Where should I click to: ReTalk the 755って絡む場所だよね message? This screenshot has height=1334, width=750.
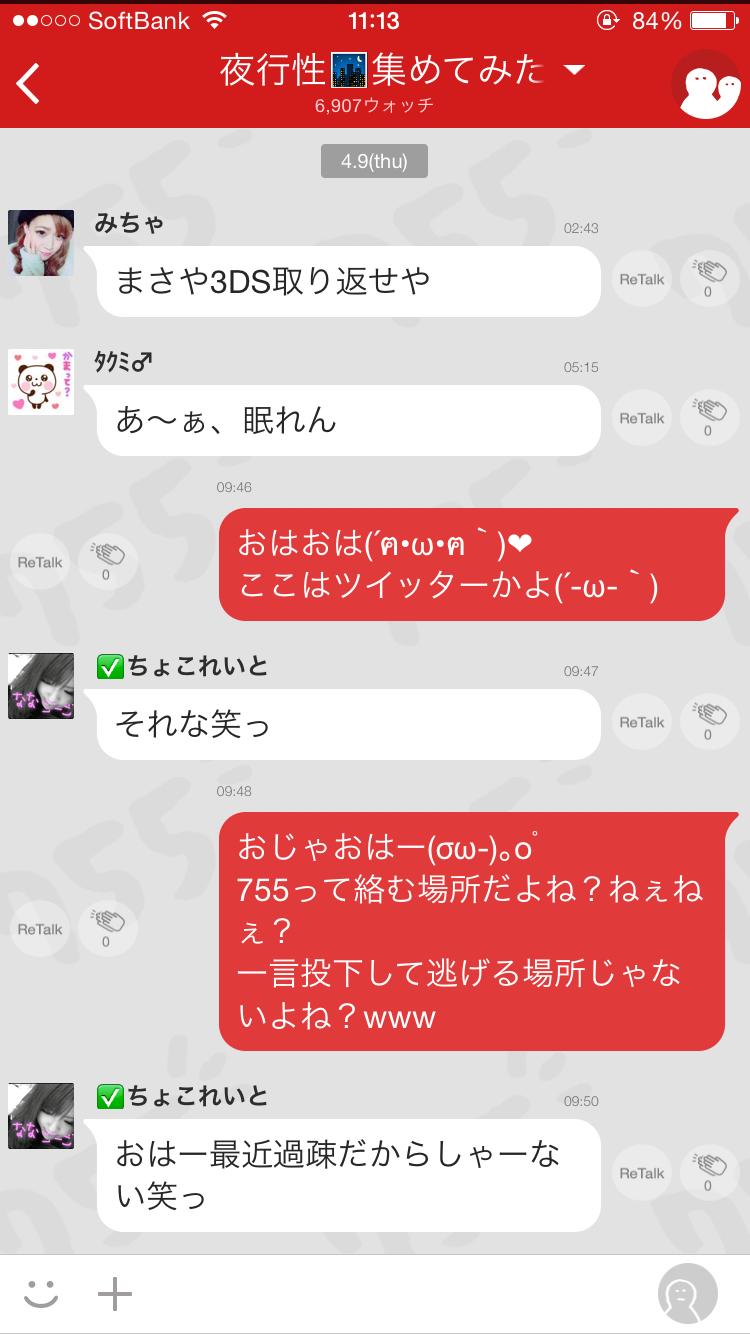click(x=40, y=929)
